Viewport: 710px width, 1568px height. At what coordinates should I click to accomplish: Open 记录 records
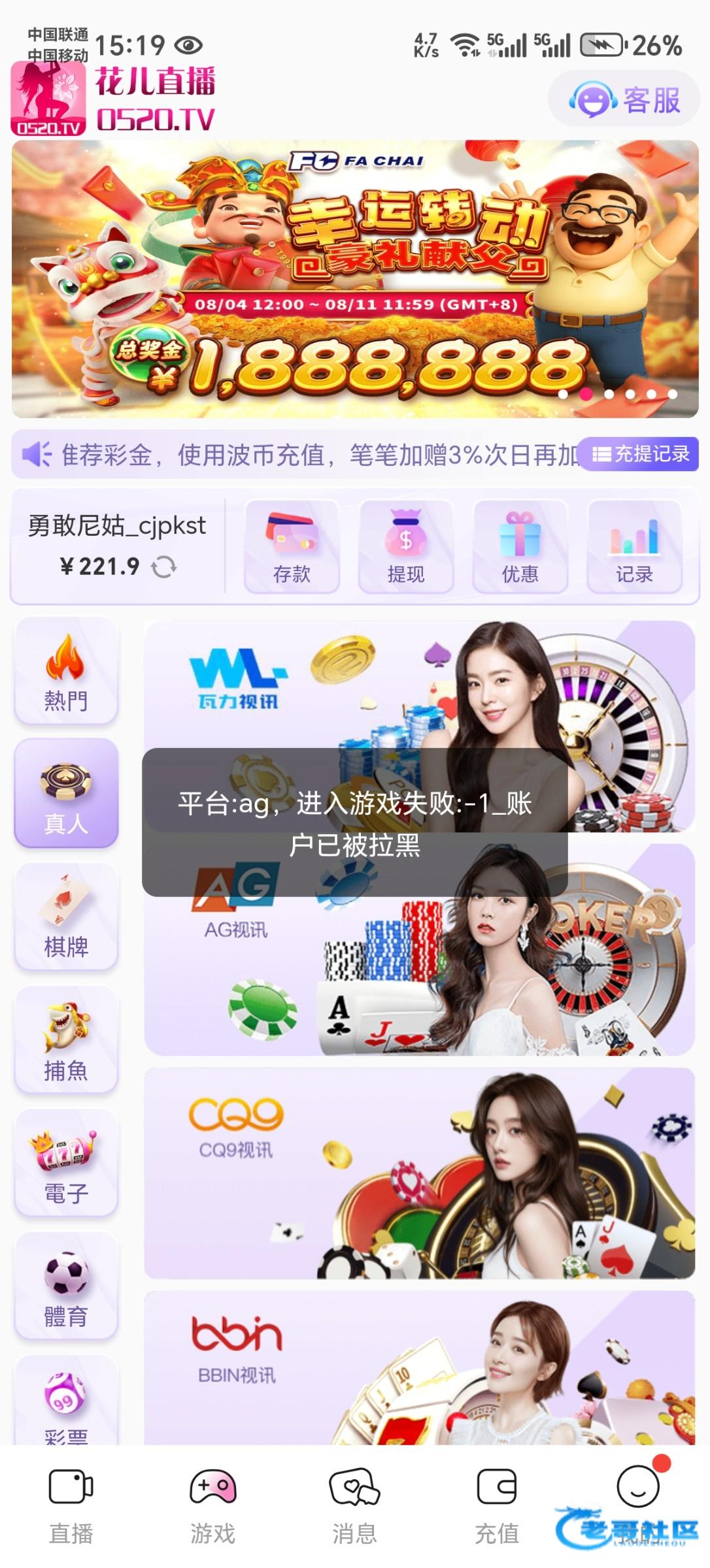click(634, 546)
